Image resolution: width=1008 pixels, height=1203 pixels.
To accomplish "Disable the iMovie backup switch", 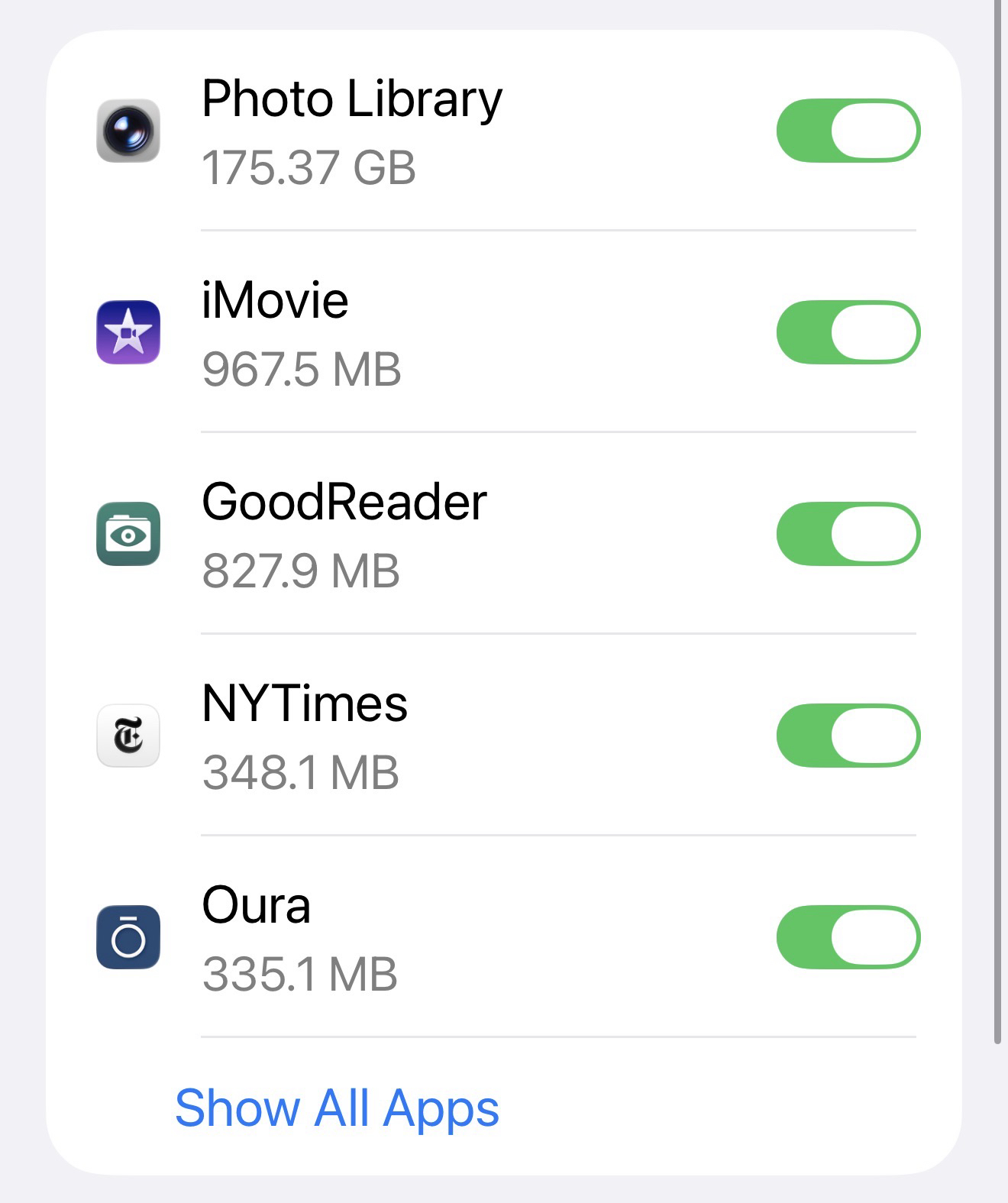I will click(x=848, y=332).
